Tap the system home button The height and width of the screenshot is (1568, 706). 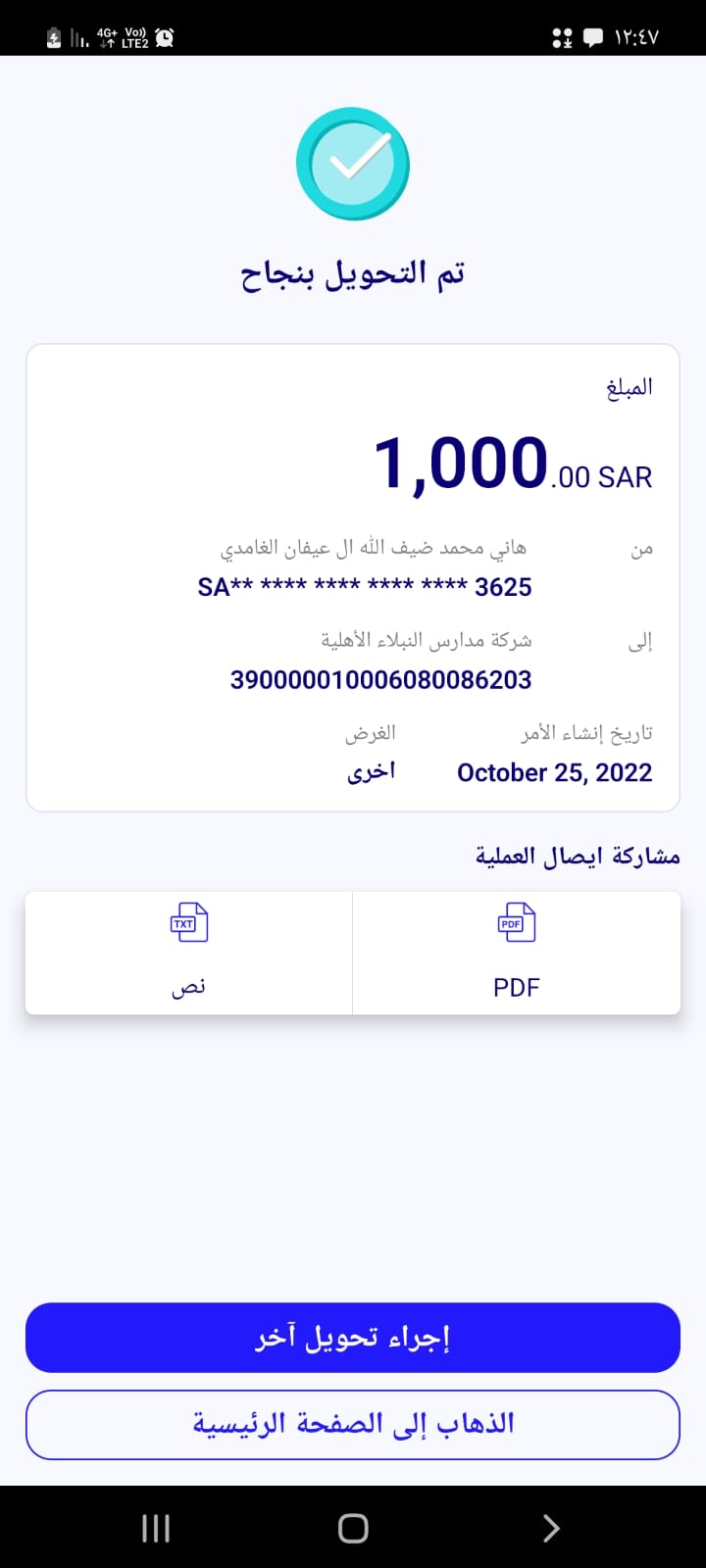pos(353,1528)
